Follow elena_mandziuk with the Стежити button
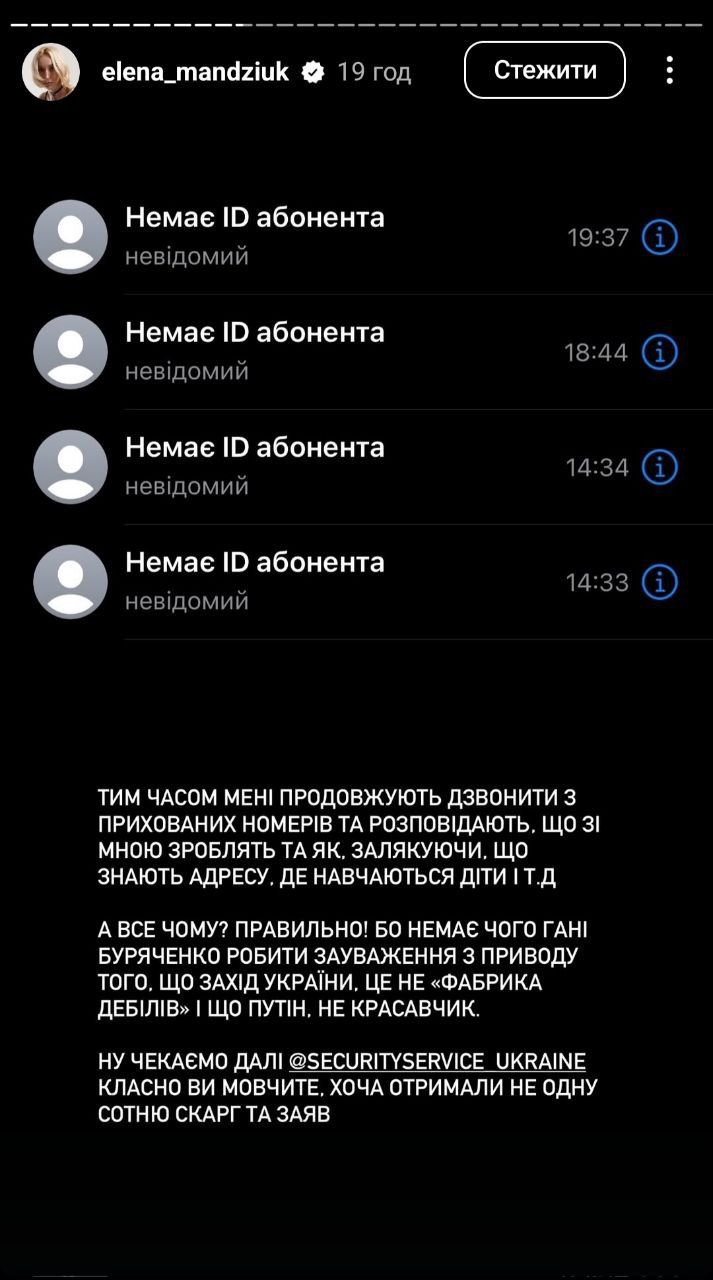The image size is (713, 1280). (545, 70)
